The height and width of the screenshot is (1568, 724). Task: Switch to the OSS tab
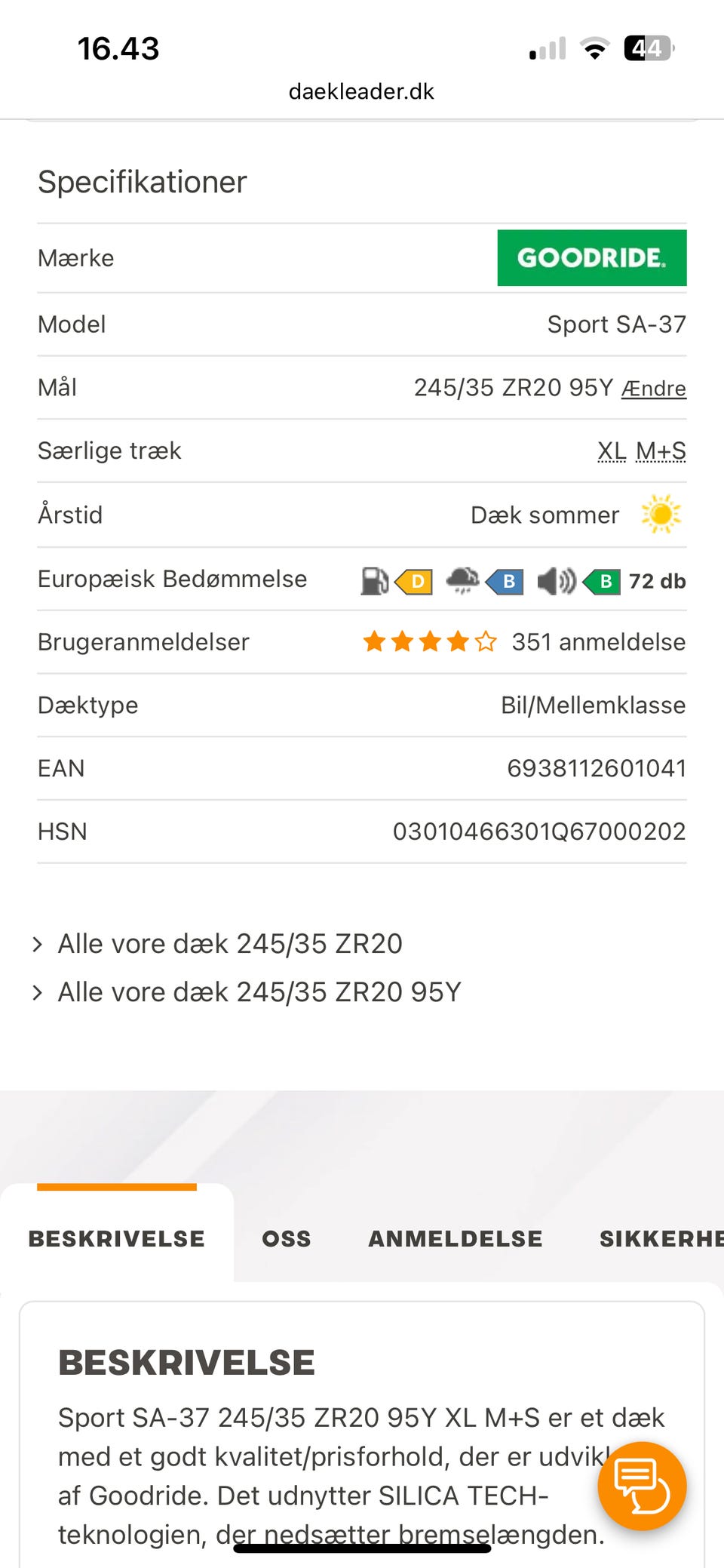285,1238
